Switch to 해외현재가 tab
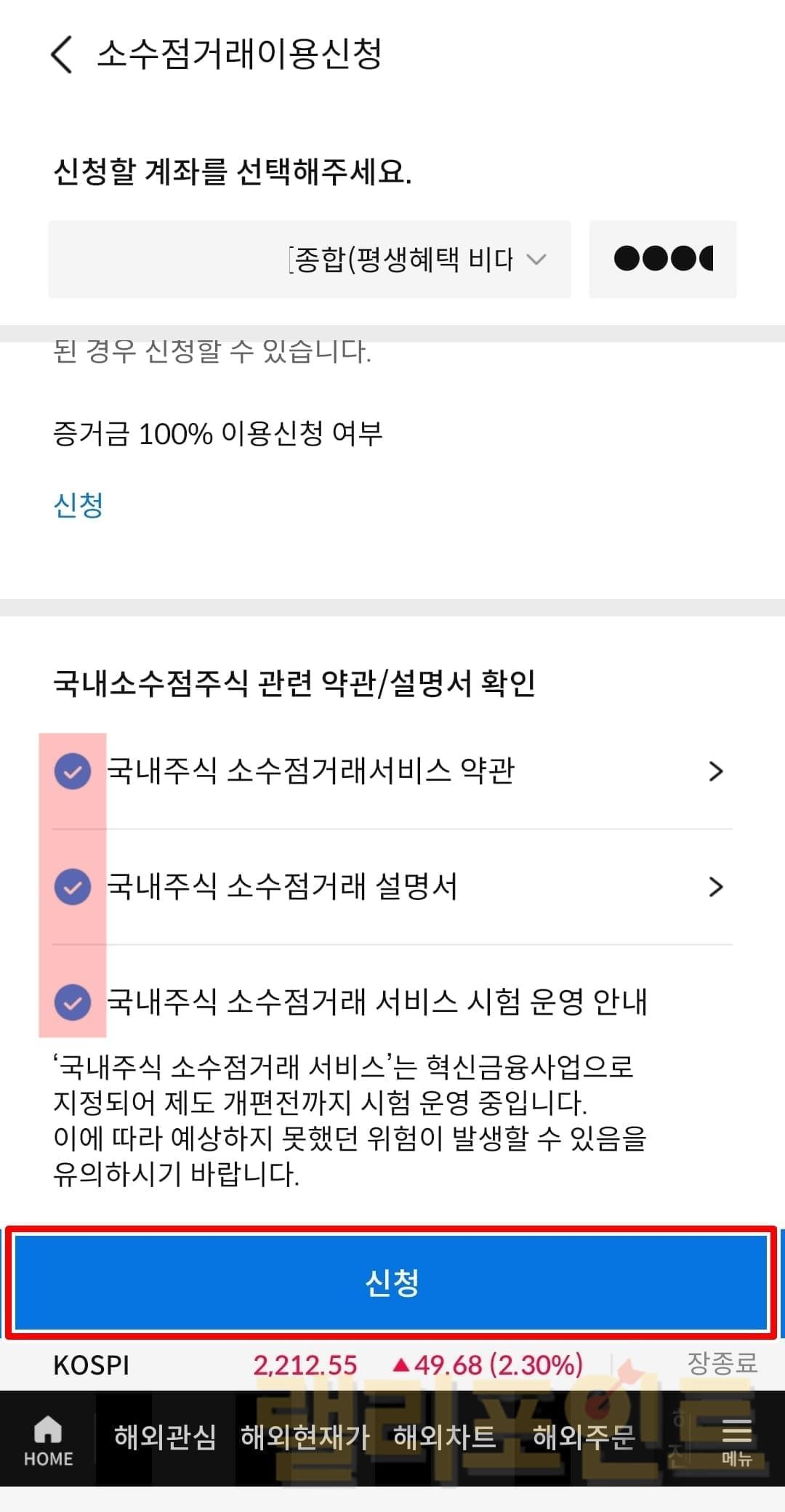Image resolution: width=785 pixels, height=1512 pixels. [305, 1437]
